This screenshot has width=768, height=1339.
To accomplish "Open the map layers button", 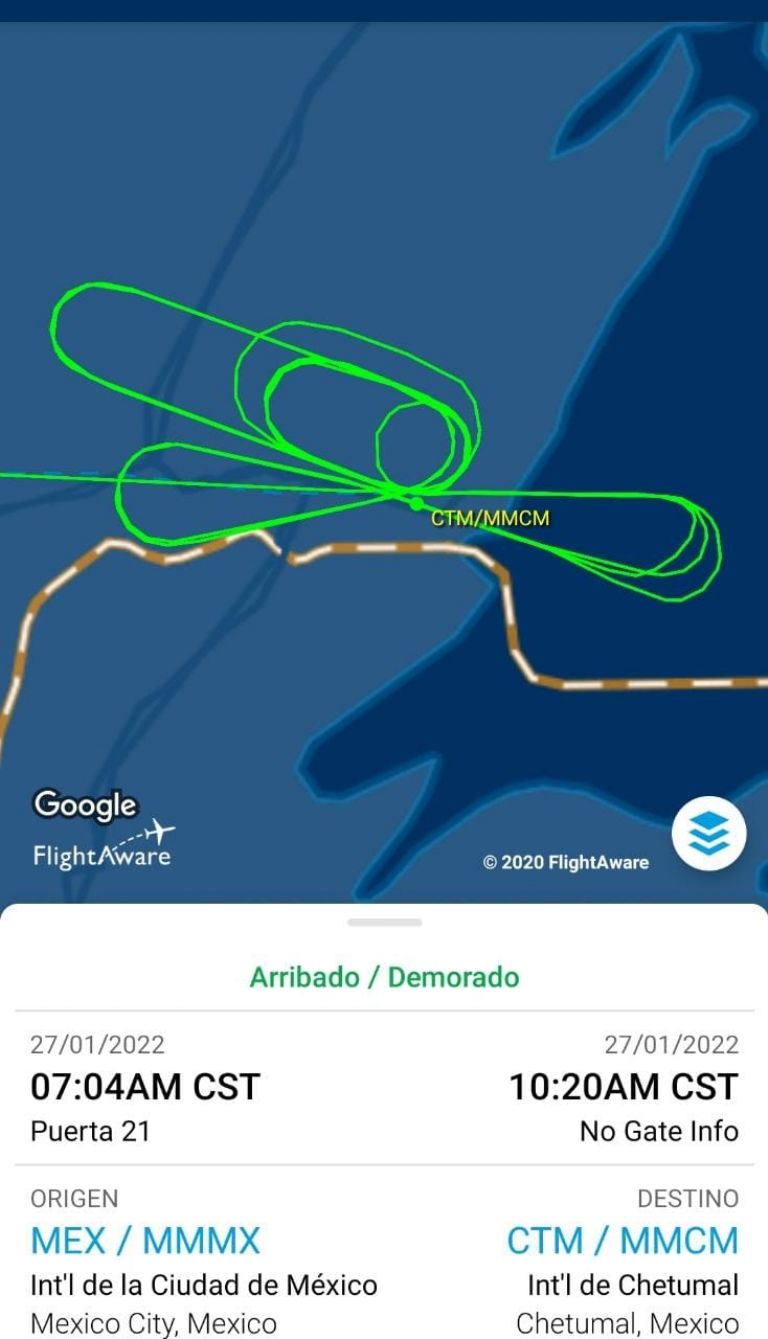I will tap(709, 833).
